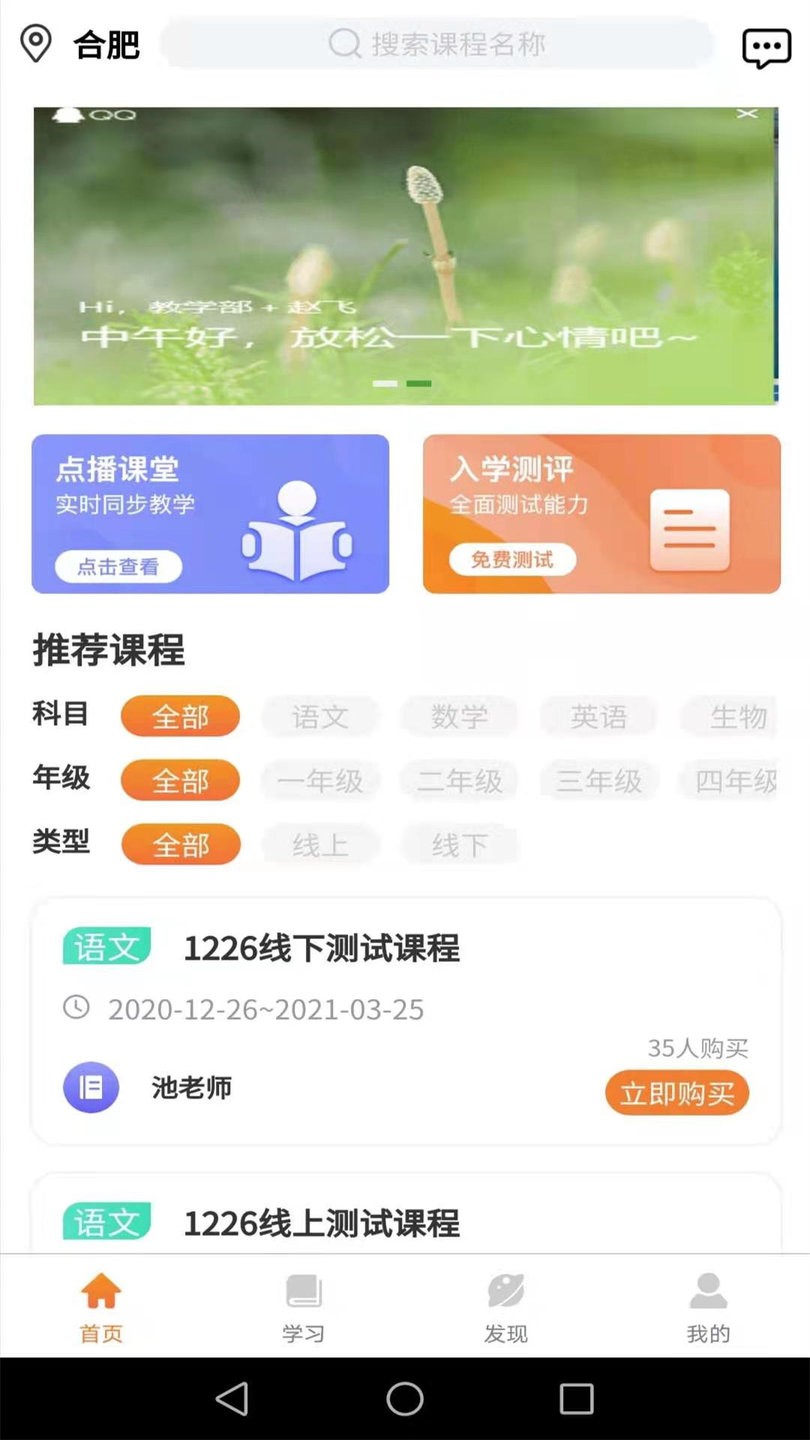Open the location picker via the map pin icon

pyautogui.click(x=36, y=44)
